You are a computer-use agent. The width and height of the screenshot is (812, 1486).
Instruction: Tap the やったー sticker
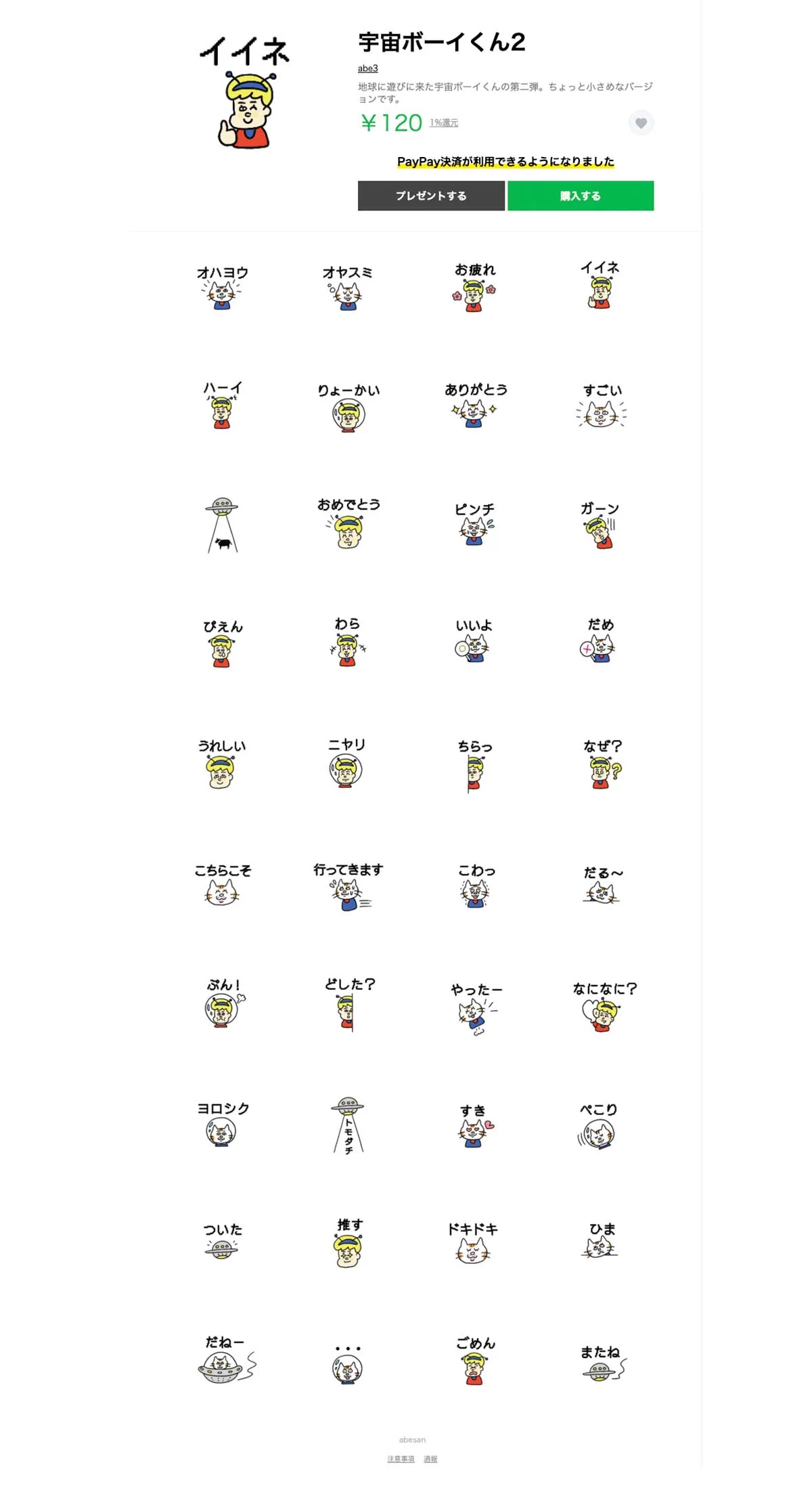pyautogui.click(x=476, y=1007)
